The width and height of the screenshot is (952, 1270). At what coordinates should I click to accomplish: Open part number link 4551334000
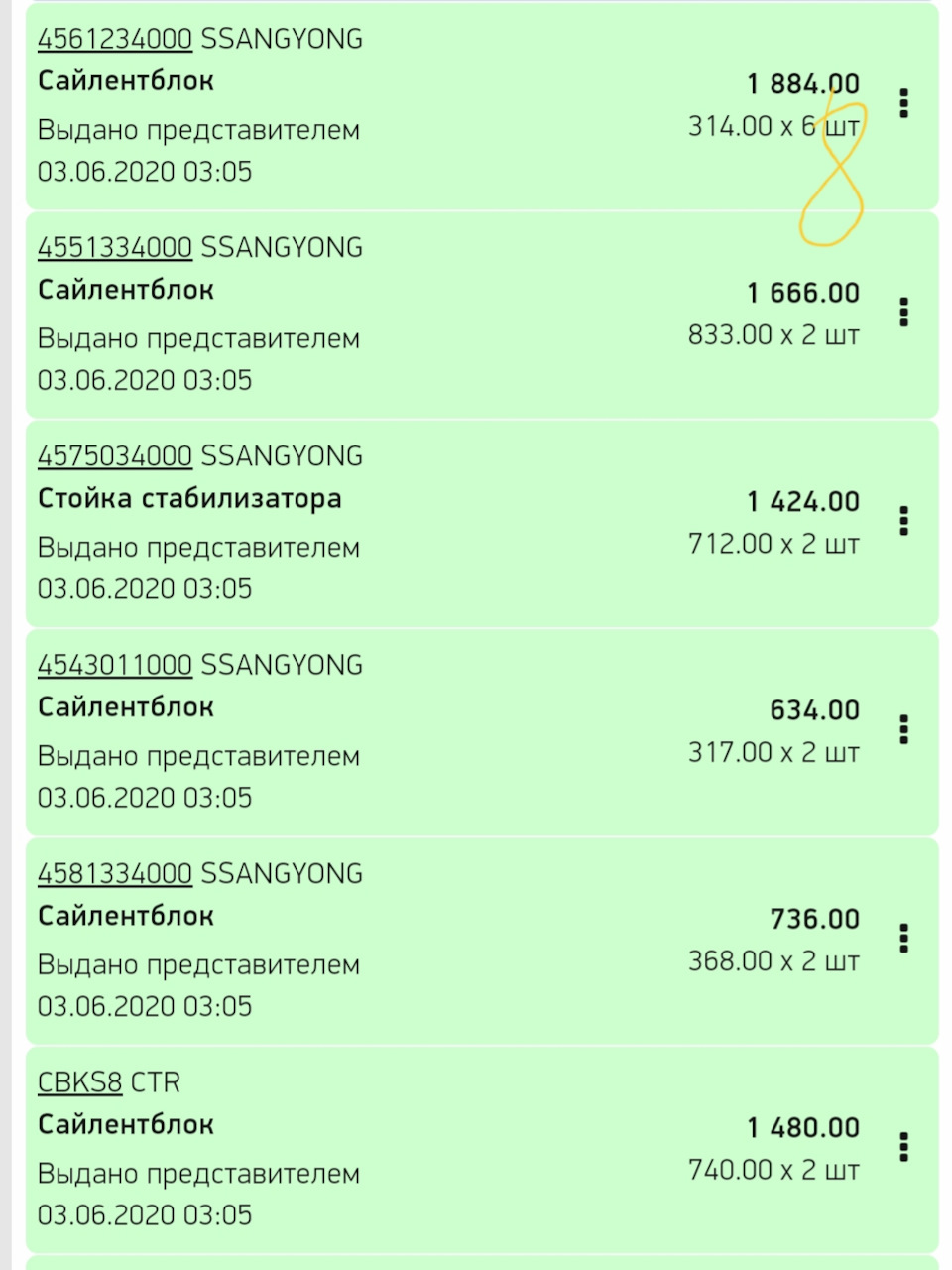click(x=115, y=247)
